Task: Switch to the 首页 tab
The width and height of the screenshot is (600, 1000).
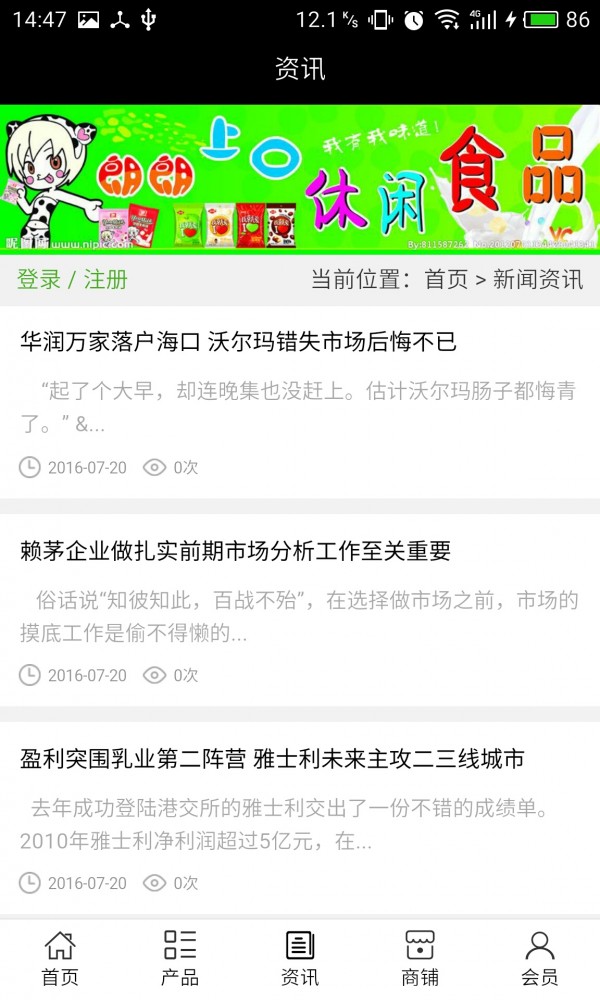Action: click(x=60, y=958)
